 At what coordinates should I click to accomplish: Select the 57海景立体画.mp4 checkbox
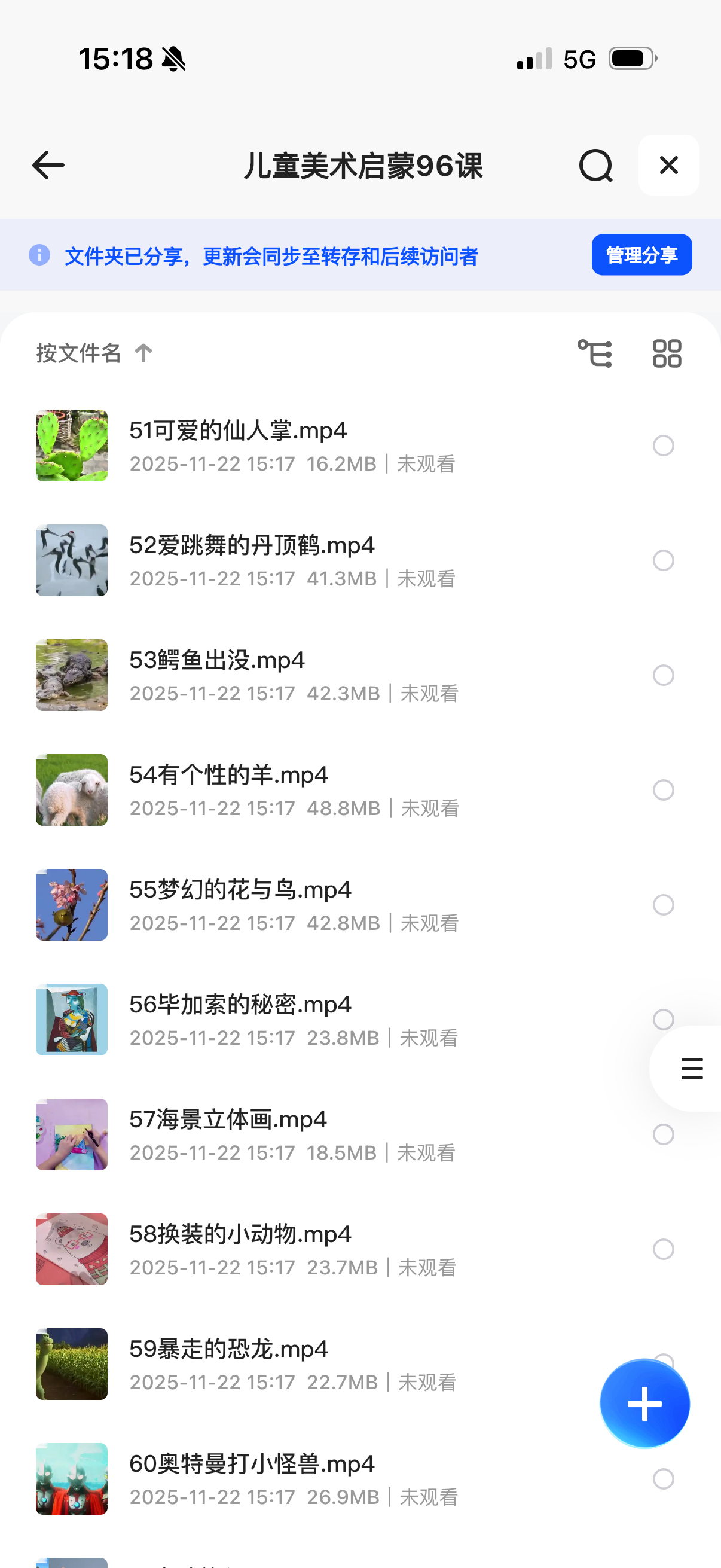[x=663, y=1134]
